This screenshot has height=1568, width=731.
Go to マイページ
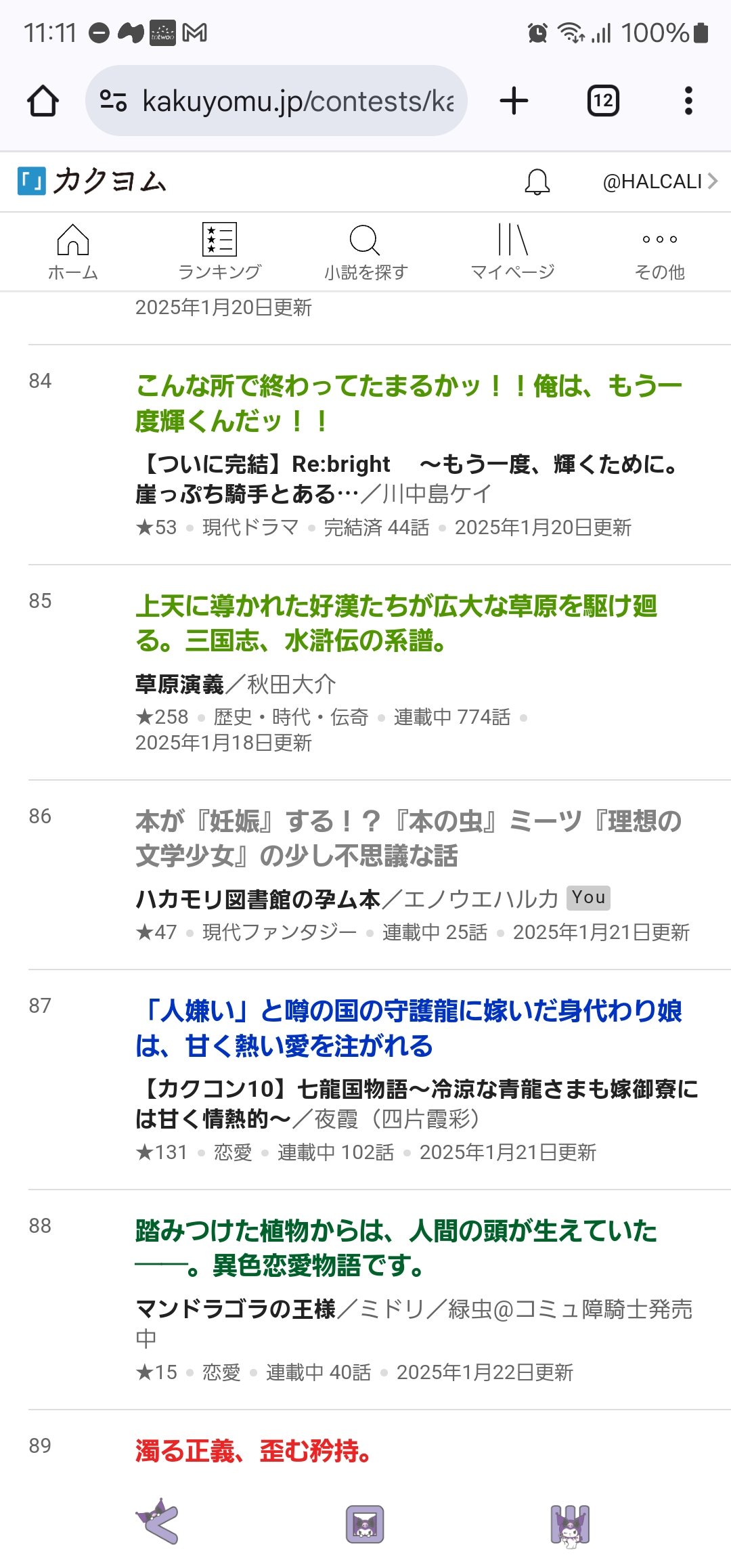click(512, 252)
